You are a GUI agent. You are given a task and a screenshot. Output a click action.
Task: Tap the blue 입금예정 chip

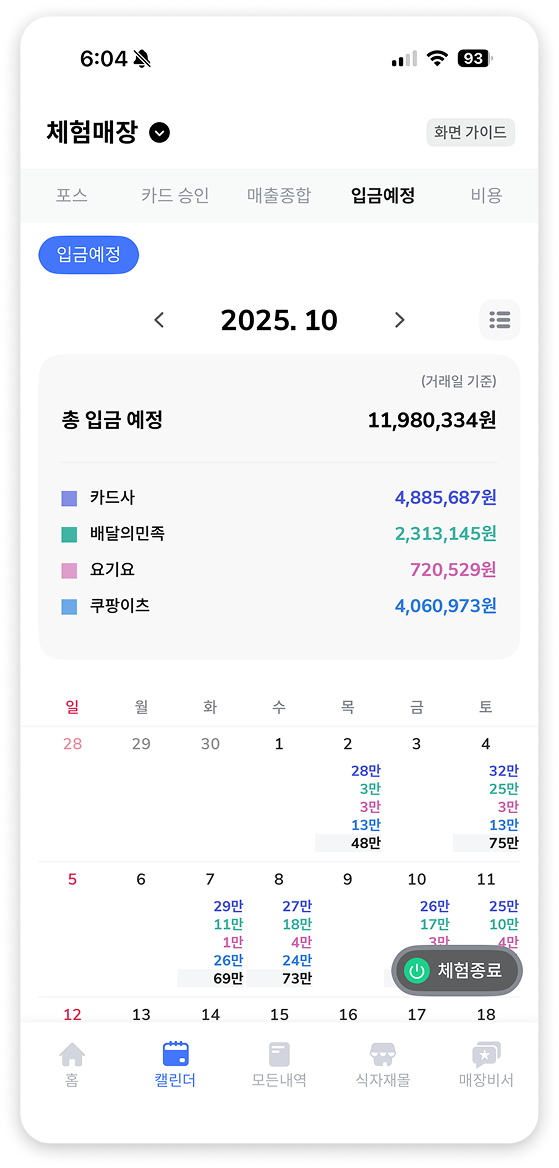point(89,255)
